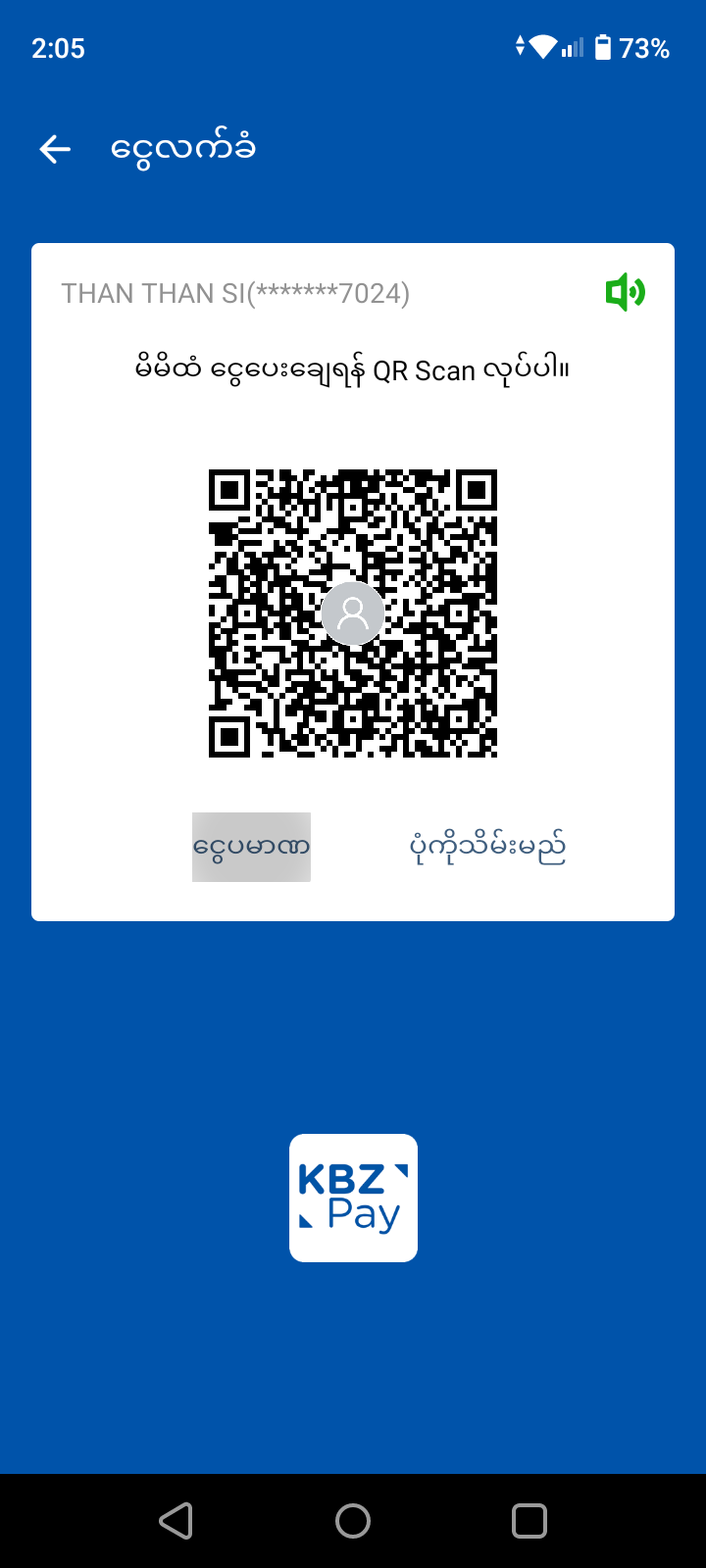
Task: Go back using the app bar arrow
Action: coord(55,149)
